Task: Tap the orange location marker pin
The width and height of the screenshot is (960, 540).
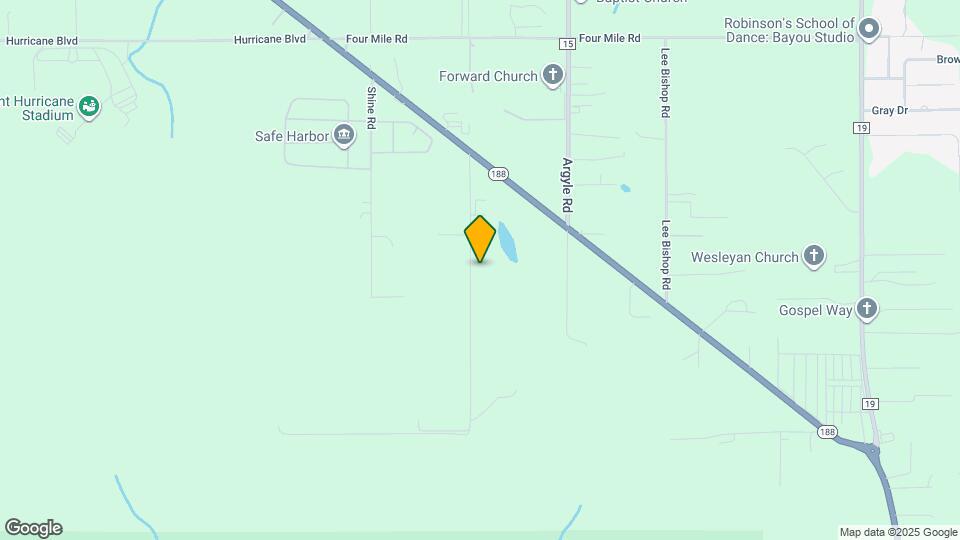Action: pos(480,239)
